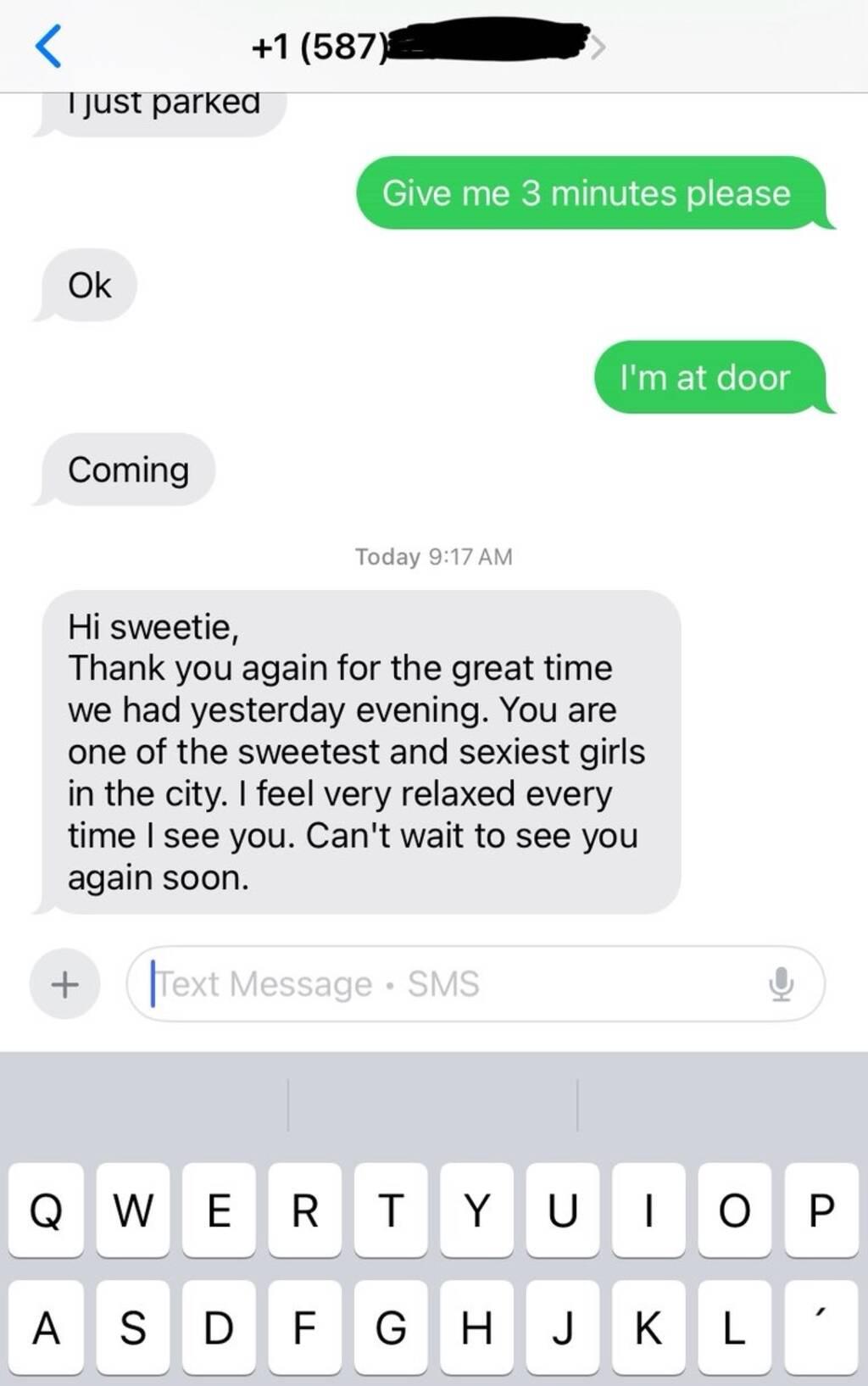Open the plus attachments menu
This screenshot has height=1386, width=868.
64,984
